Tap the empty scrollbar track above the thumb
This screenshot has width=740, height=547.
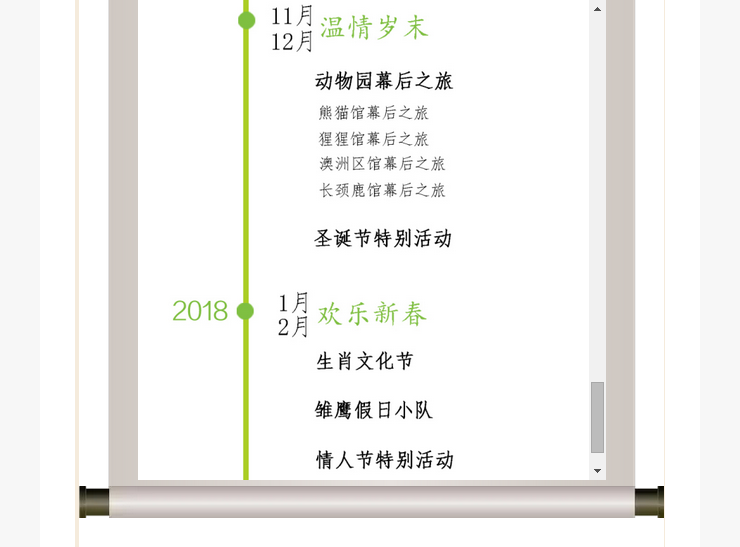coord(598,200)
